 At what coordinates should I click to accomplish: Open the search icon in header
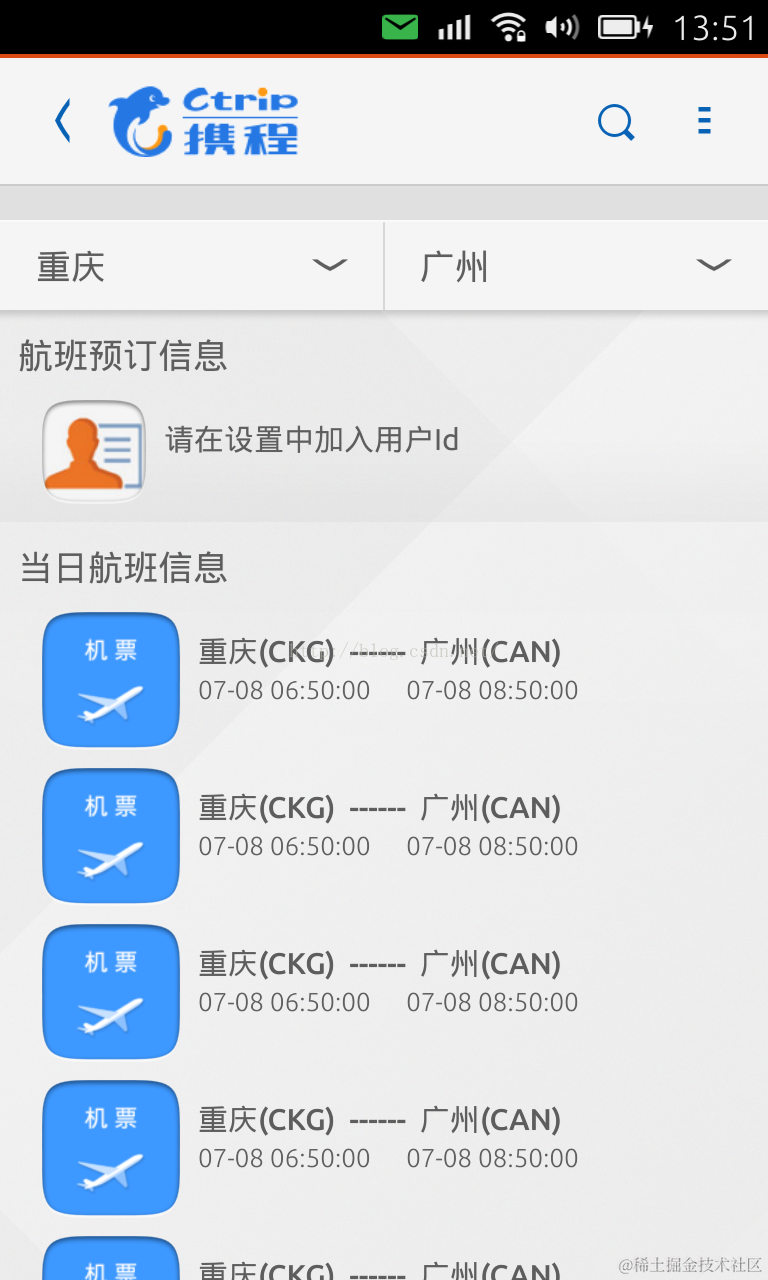[615, 123]
